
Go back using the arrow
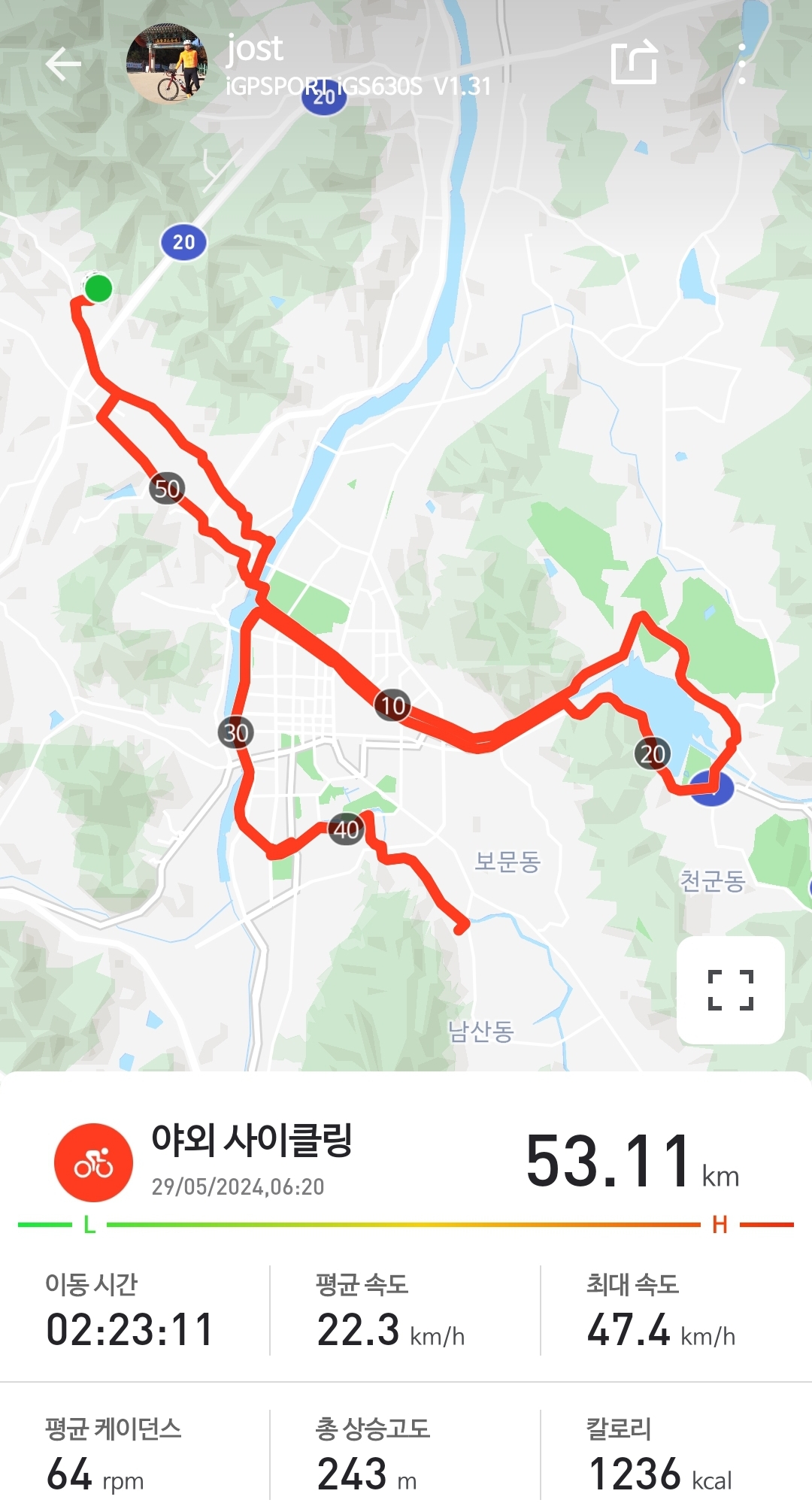click(63, 65)
